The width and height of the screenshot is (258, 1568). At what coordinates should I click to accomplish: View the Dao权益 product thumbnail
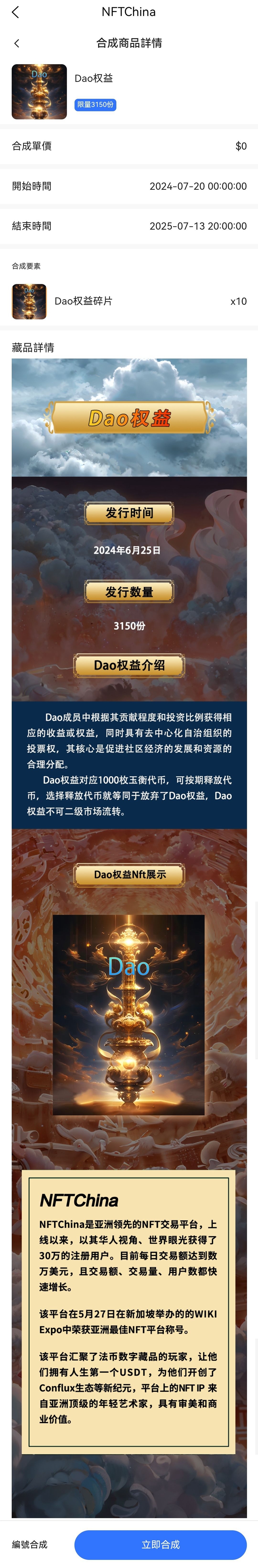pos(39,91)
